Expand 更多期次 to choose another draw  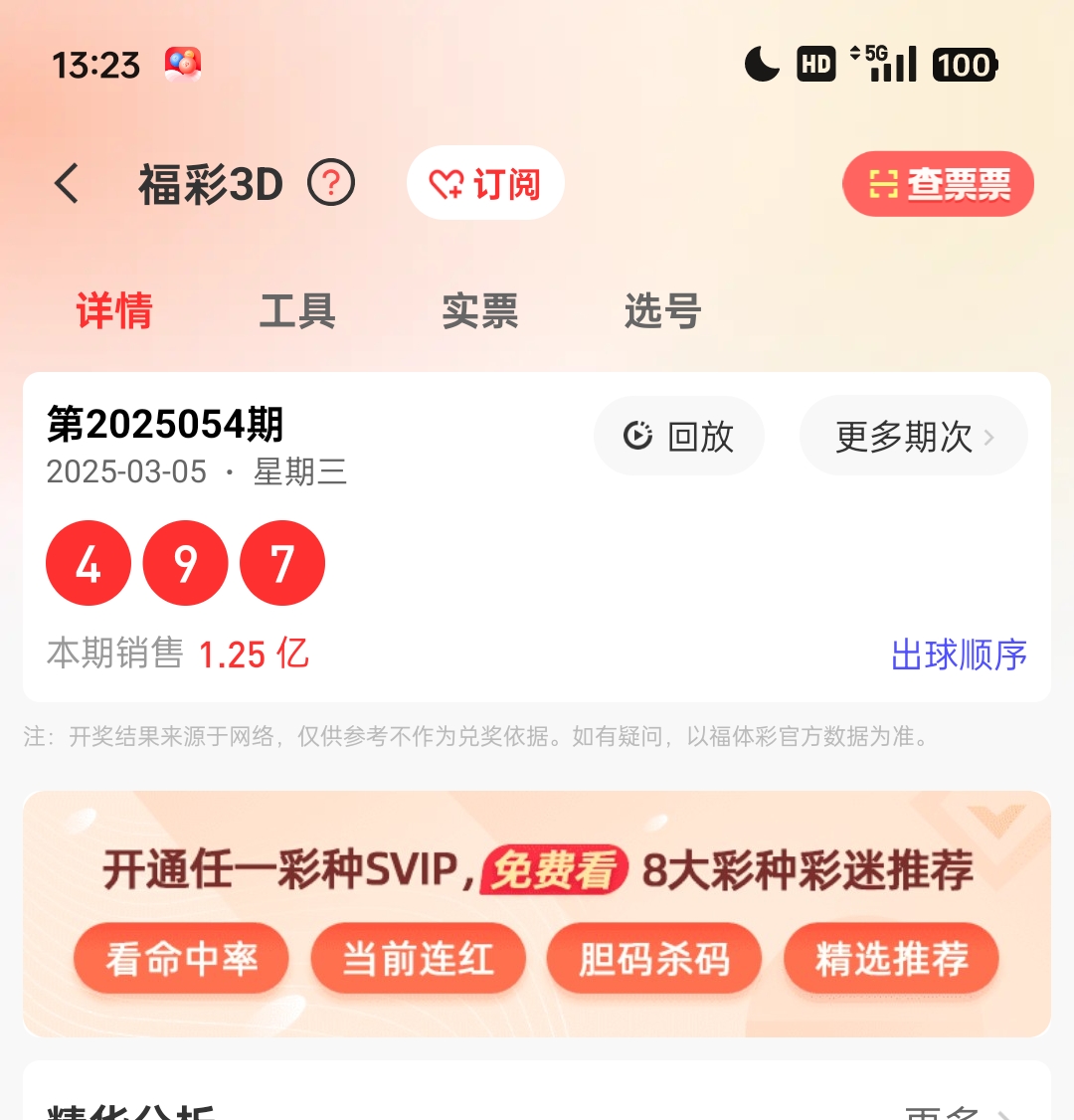pos(912,436)
